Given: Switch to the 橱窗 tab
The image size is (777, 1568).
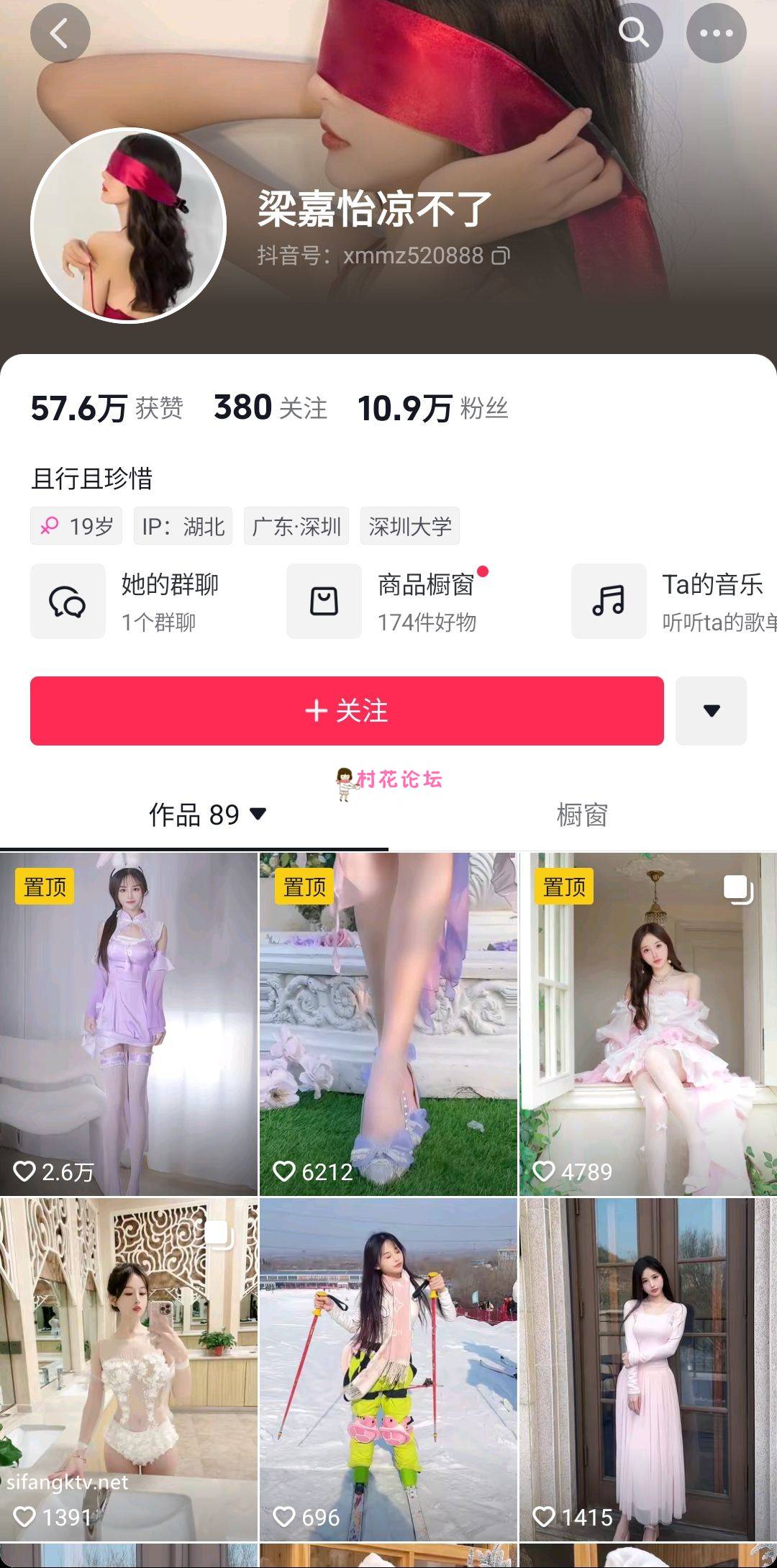Looking at the screenshot, I should tap(582, 815).
